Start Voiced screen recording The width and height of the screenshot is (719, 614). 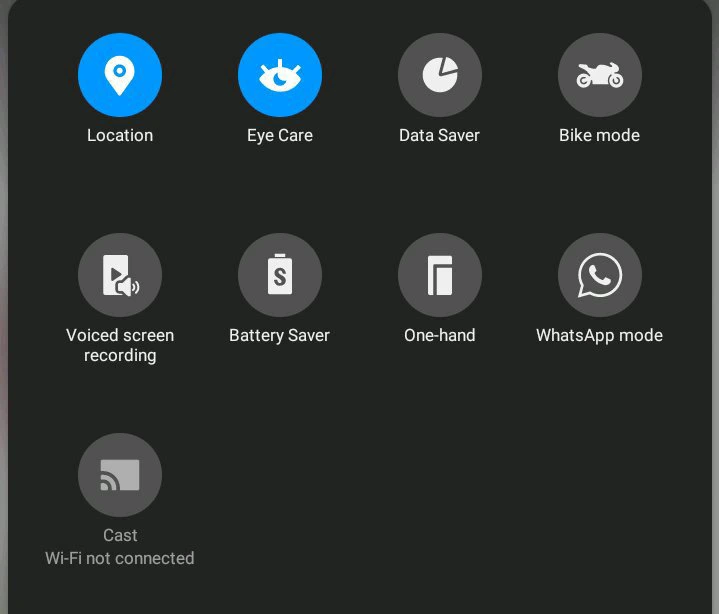[x=120, y=275]
